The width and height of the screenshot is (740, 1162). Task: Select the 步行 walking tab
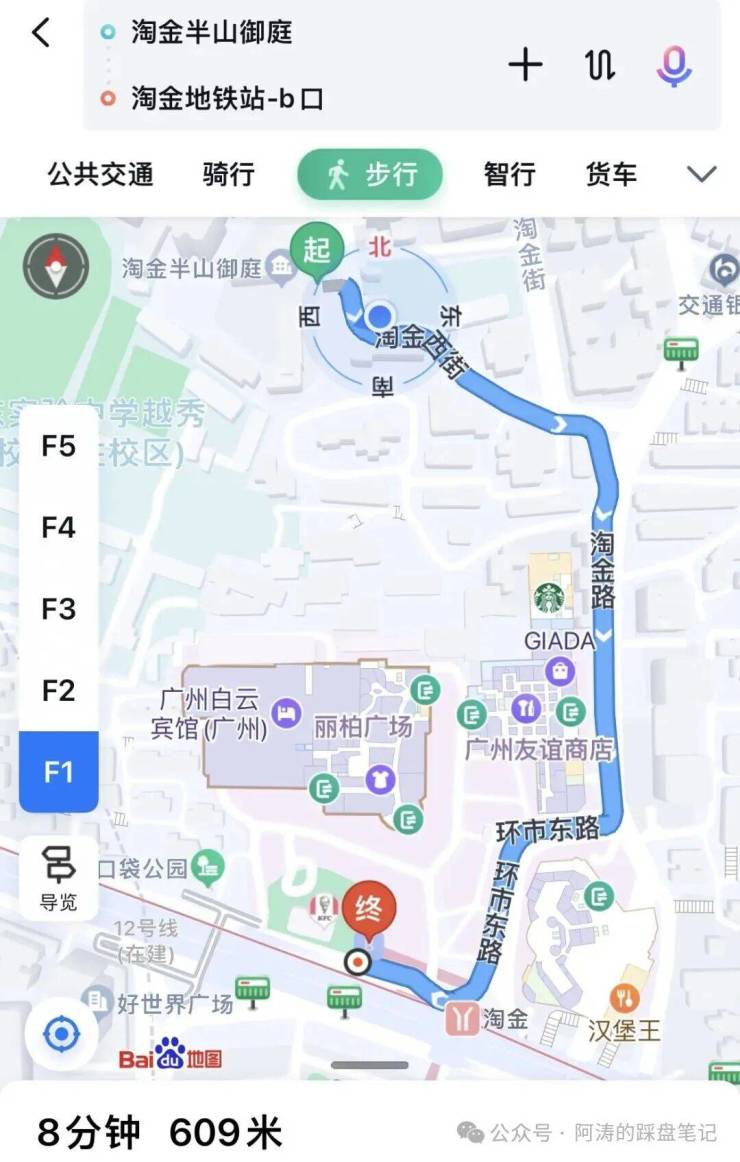click(370, 175)
